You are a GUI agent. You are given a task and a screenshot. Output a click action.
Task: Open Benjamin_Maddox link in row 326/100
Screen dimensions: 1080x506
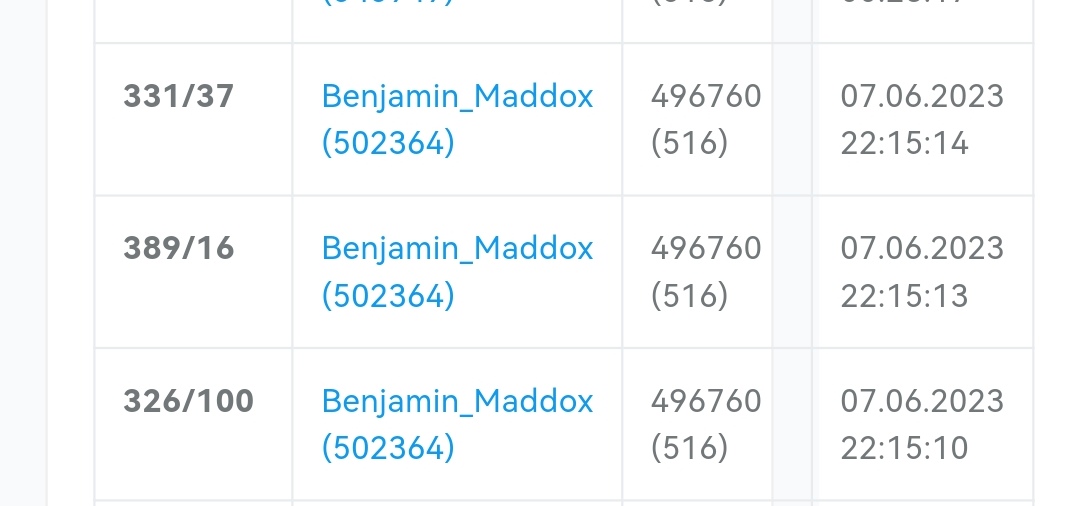point(457,402)
